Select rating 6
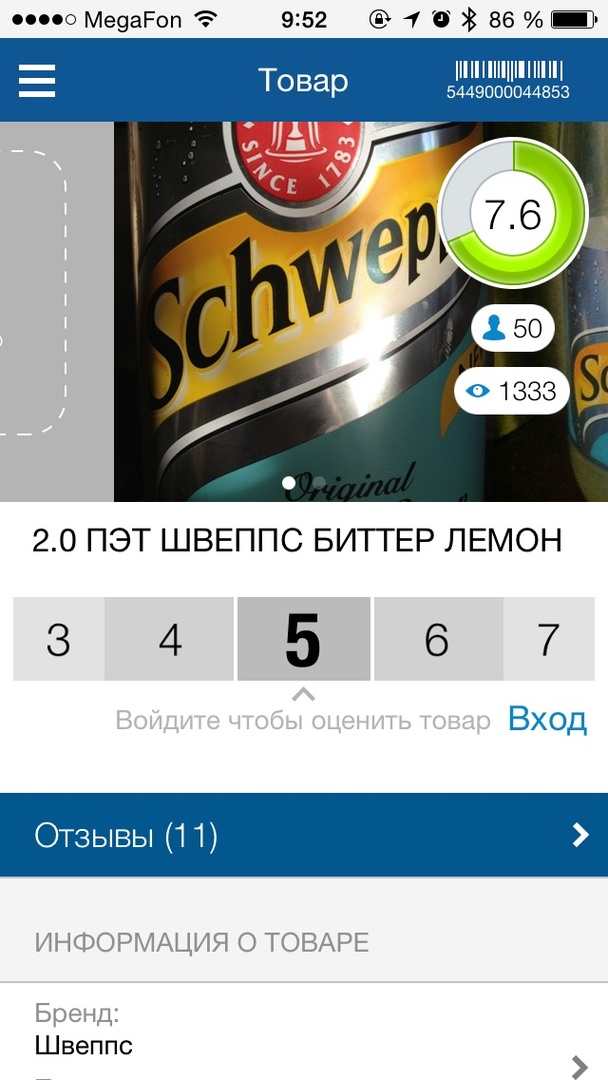608x1080 pixels. point(437,639)
